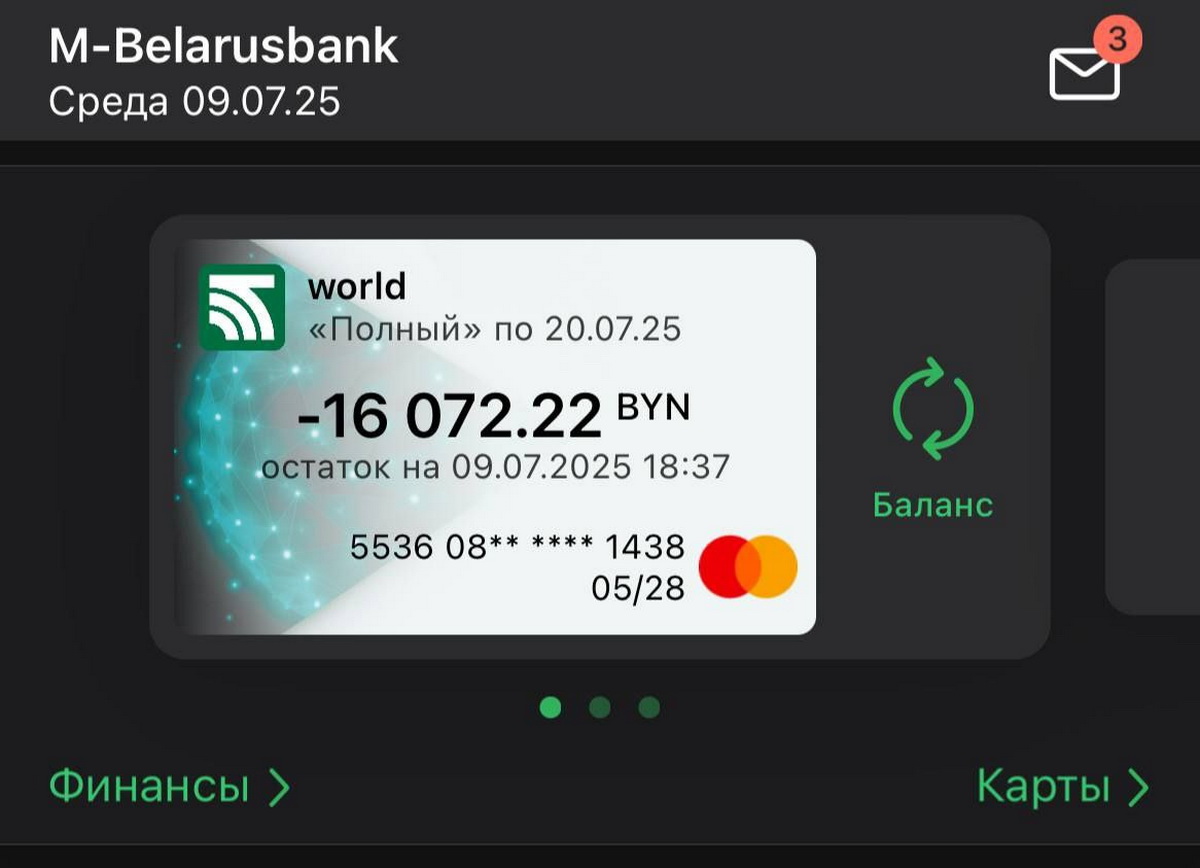Open the Финансы section
This screenshot has height=868, width=1200.
click(169, 788)
